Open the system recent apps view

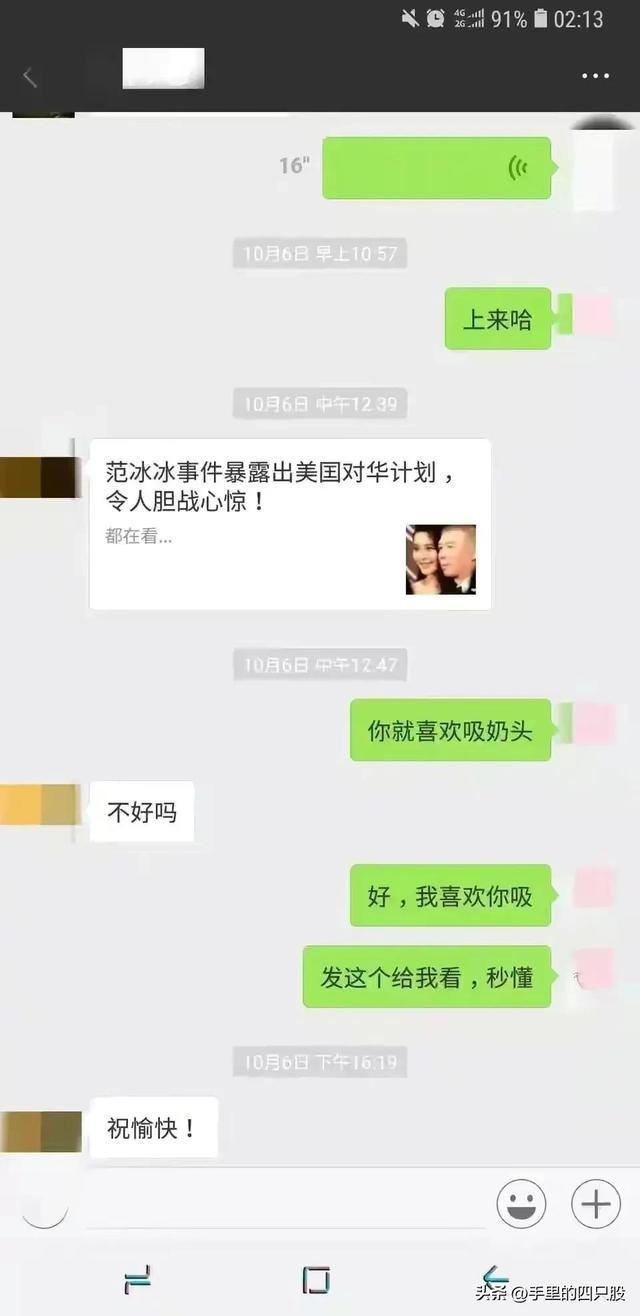tap(137, 1279)
